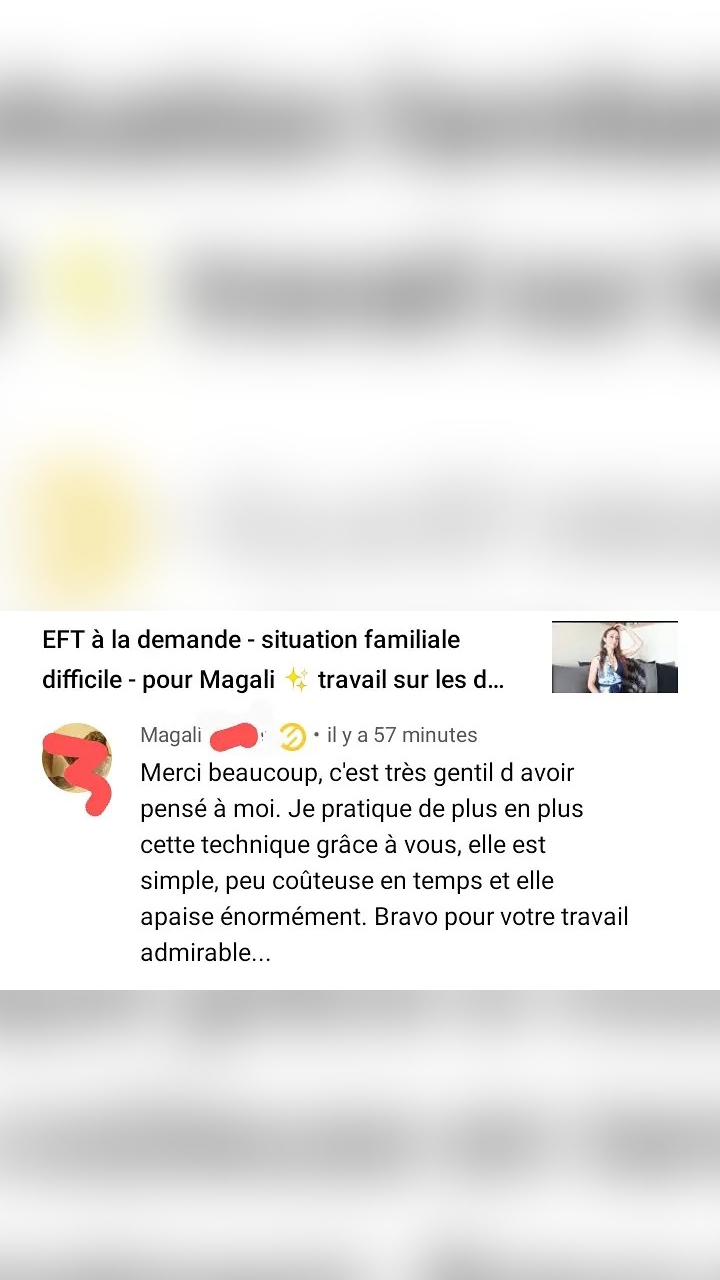
Task: Open Magali's profile picture
Action: (x=77, y=758)
